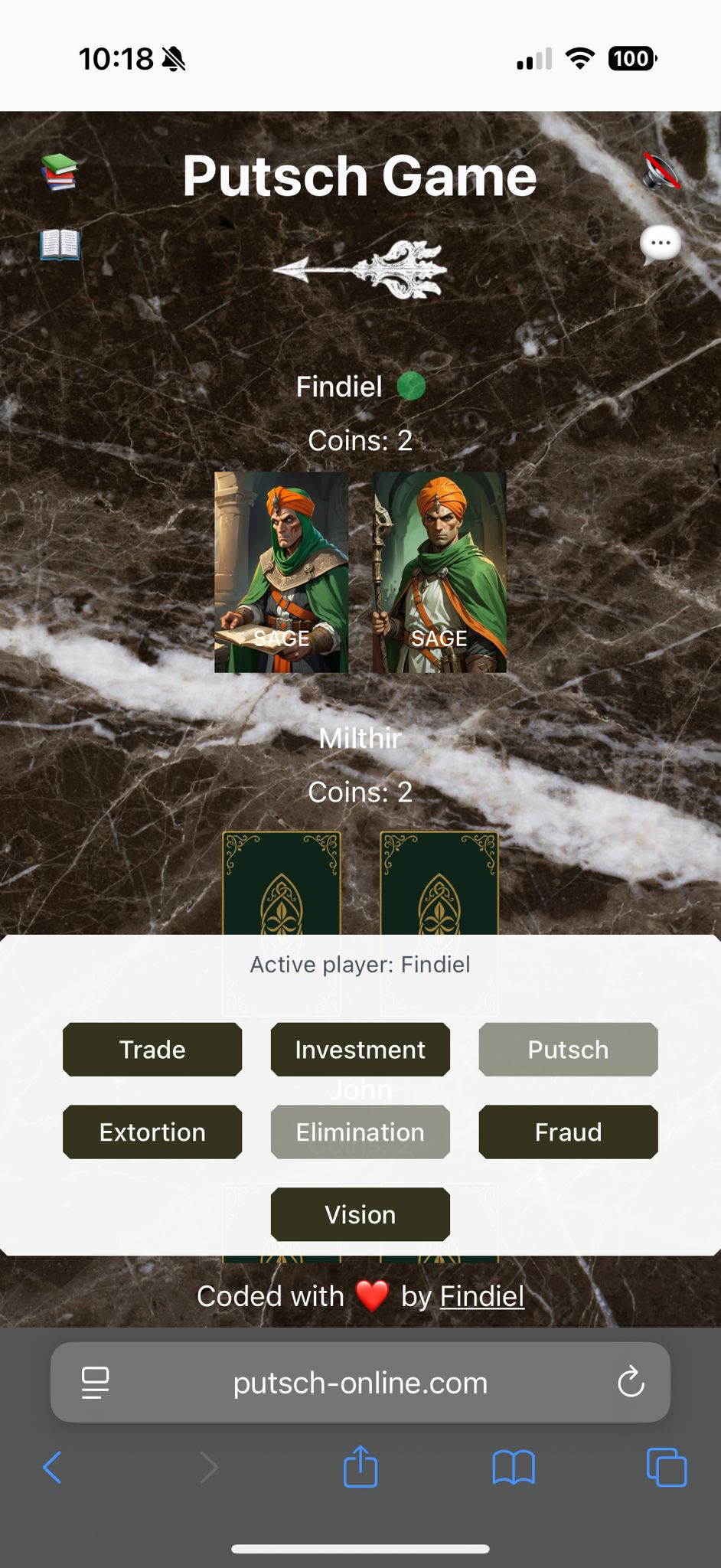Open the rules book icon
This screenshot has height=1568, width=721.
pos(60,245)
